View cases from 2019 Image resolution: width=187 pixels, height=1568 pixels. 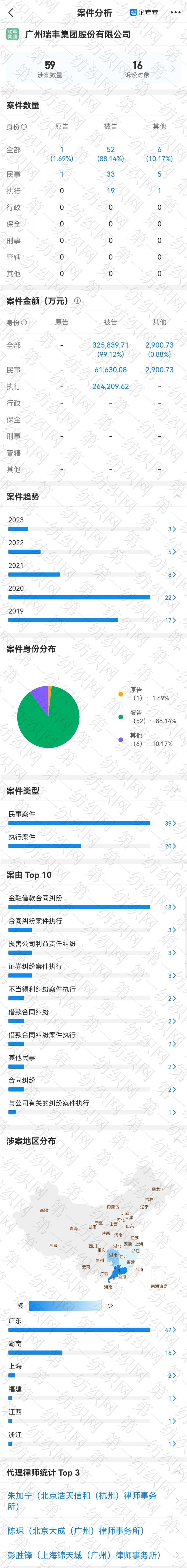point(92,616)
